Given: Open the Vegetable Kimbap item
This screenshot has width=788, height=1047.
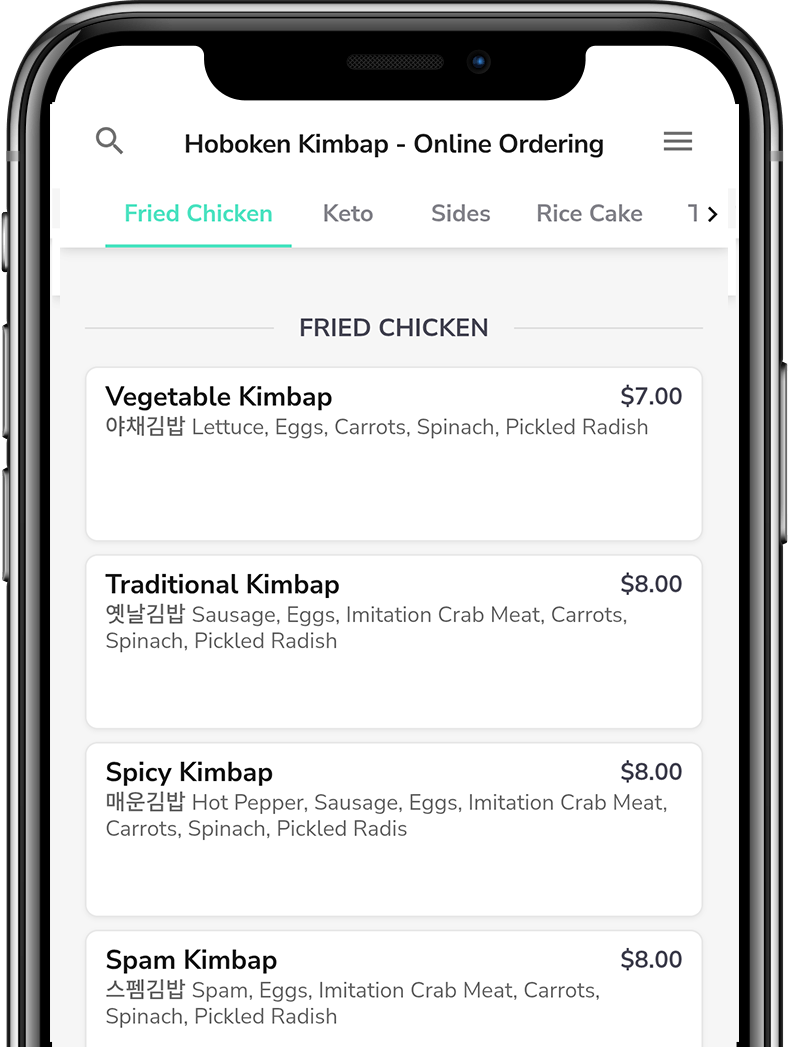Looking at the screenshot, I should pyautogui.click(x=393, y=453).
